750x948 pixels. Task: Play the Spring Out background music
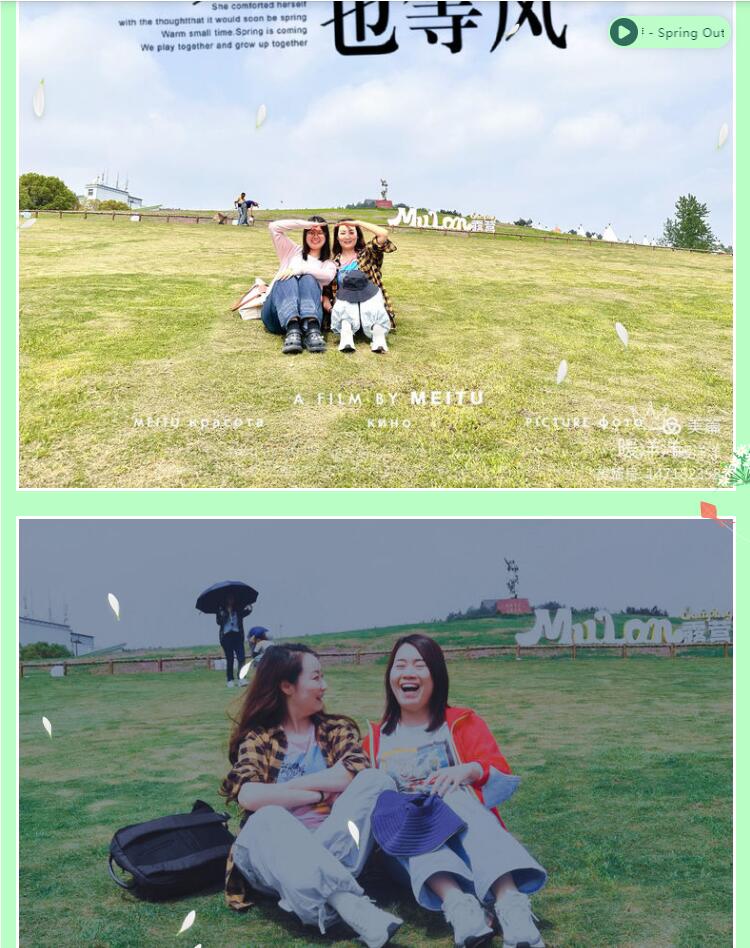point(624,32)
